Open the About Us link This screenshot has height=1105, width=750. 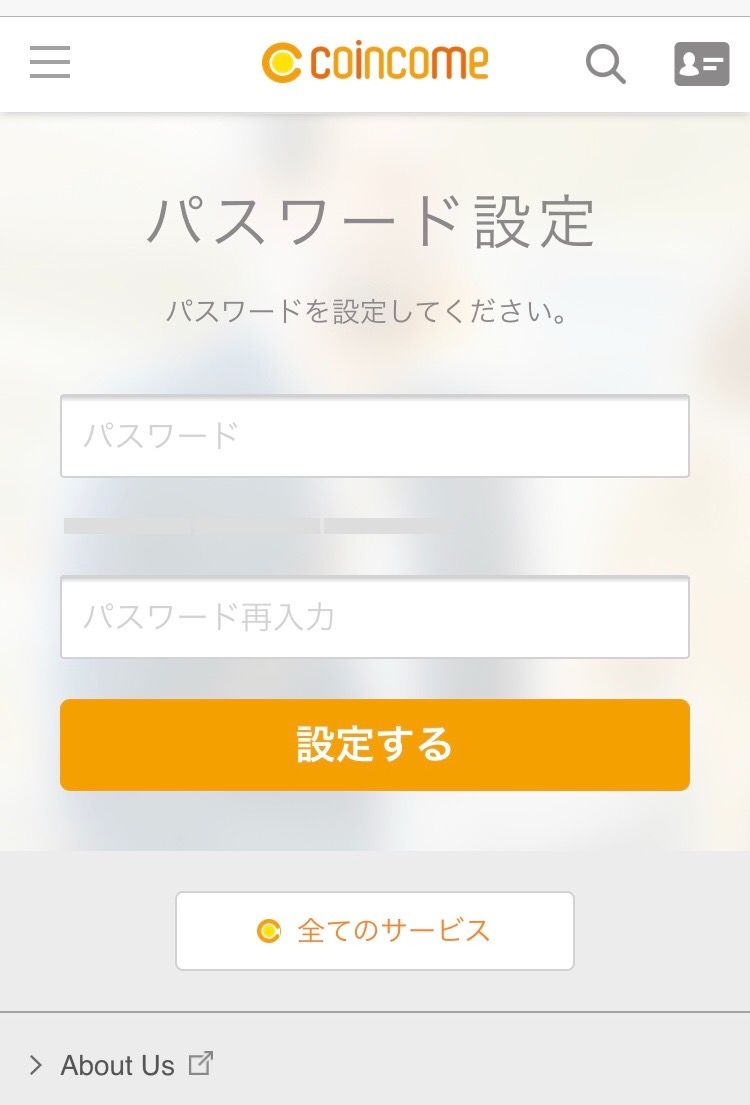[x=118, y=1065]
